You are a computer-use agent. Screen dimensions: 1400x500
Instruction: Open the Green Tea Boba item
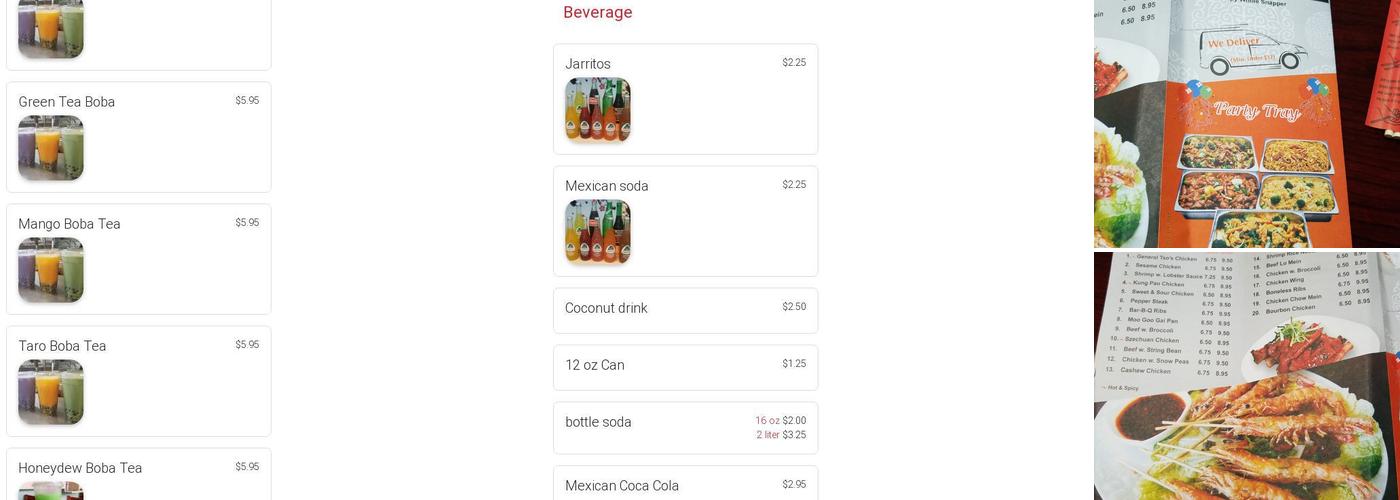coord(138,137)
